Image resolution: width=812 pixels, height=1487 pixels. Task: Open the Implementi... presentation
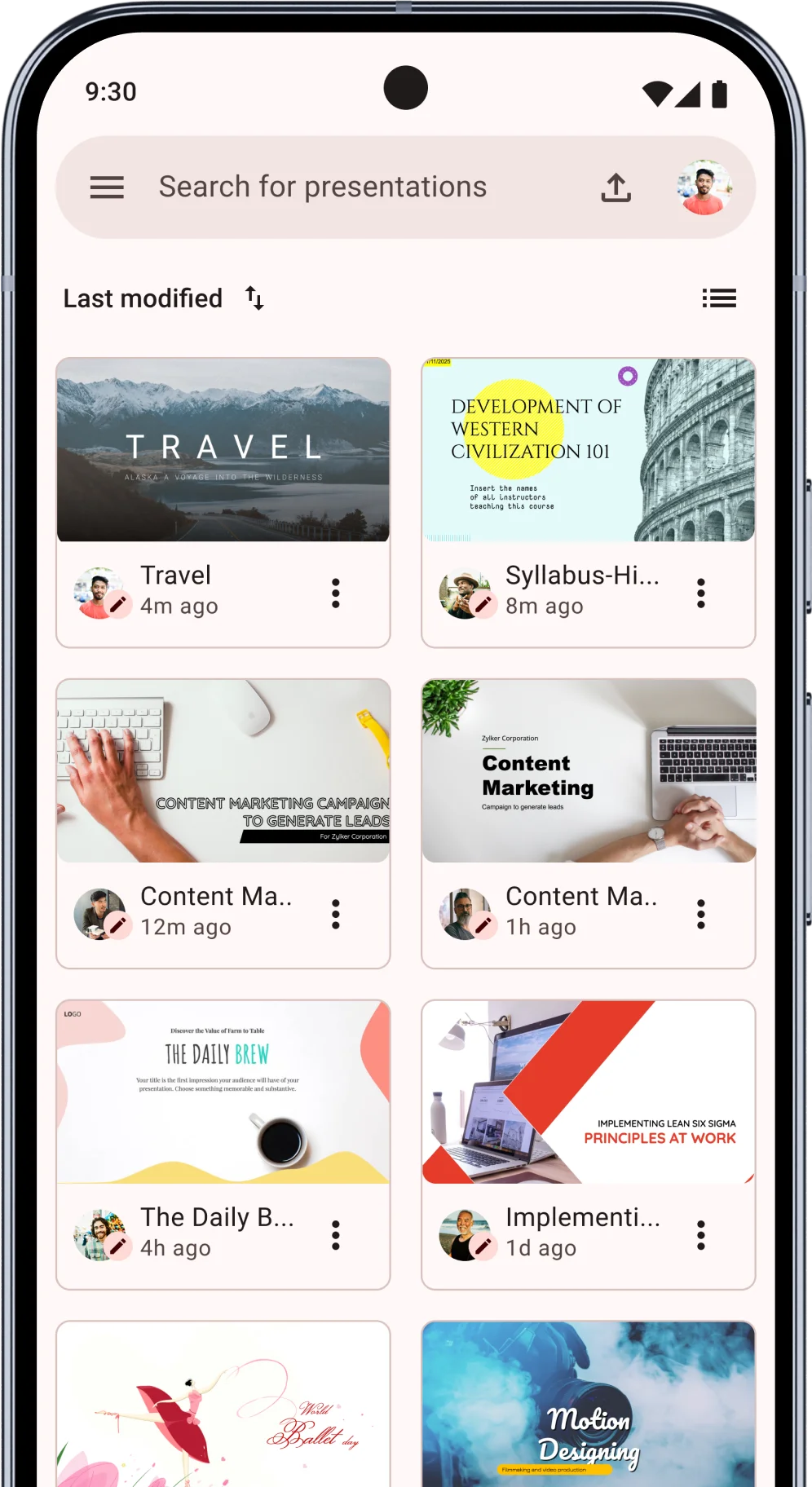click(589, 1092)
